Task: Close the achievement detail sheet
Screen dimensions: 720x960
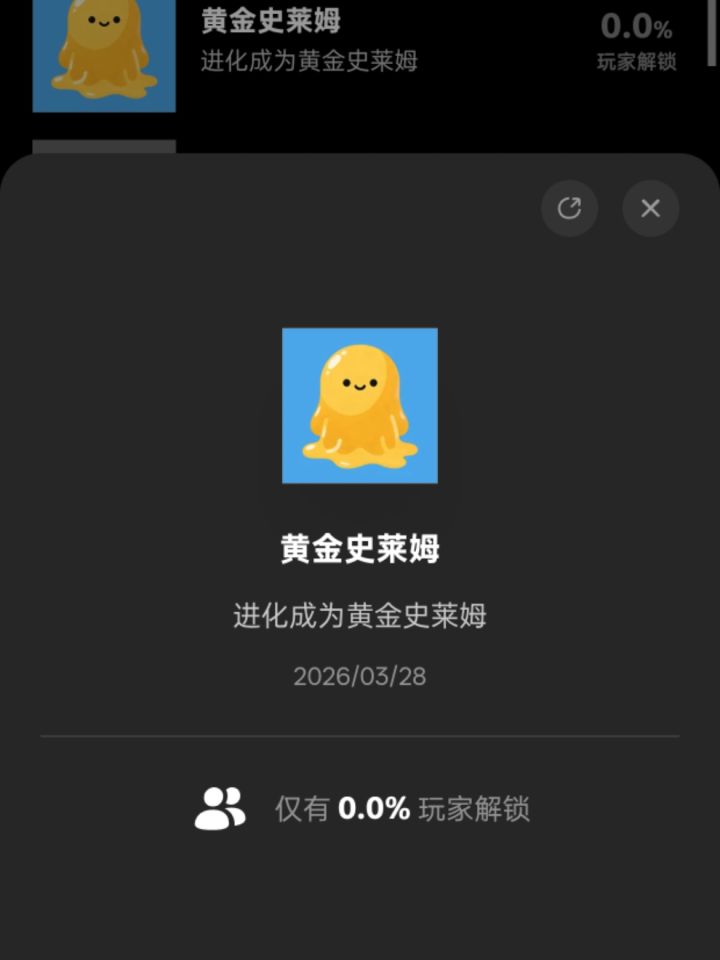Action: [x=650, y=209]
